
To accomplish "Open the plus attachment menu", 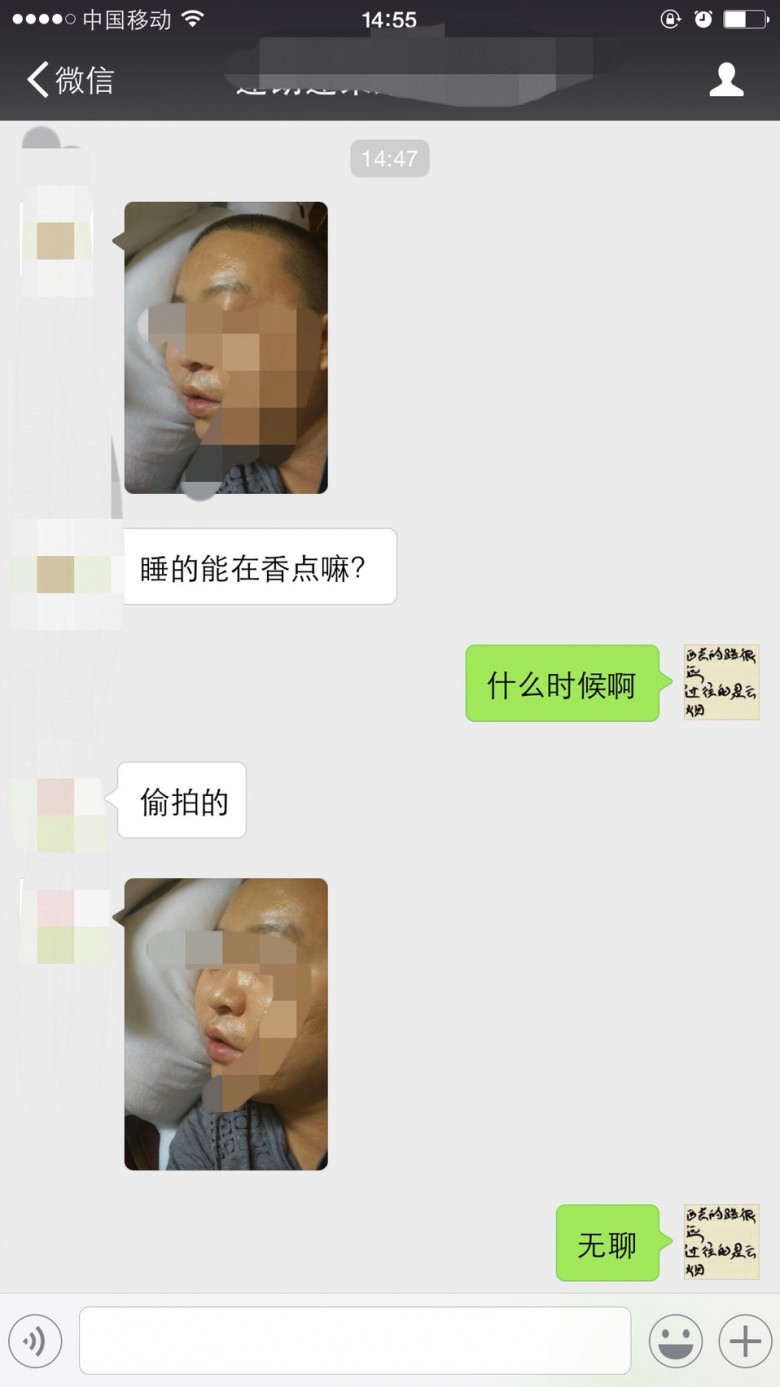I will click(x=745, y=1341).
